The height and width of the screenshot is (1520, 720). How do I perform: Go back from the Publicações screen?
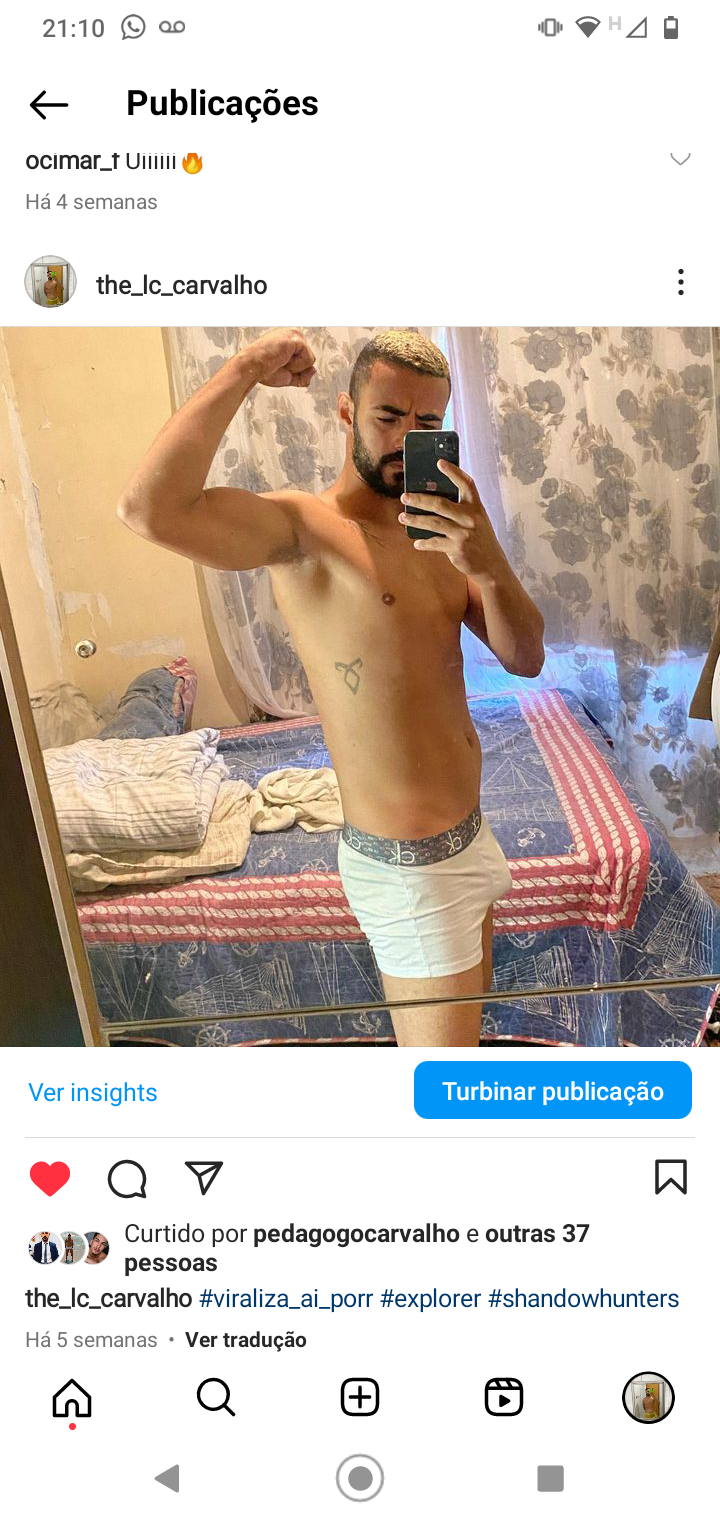click(x=48, y=104)
